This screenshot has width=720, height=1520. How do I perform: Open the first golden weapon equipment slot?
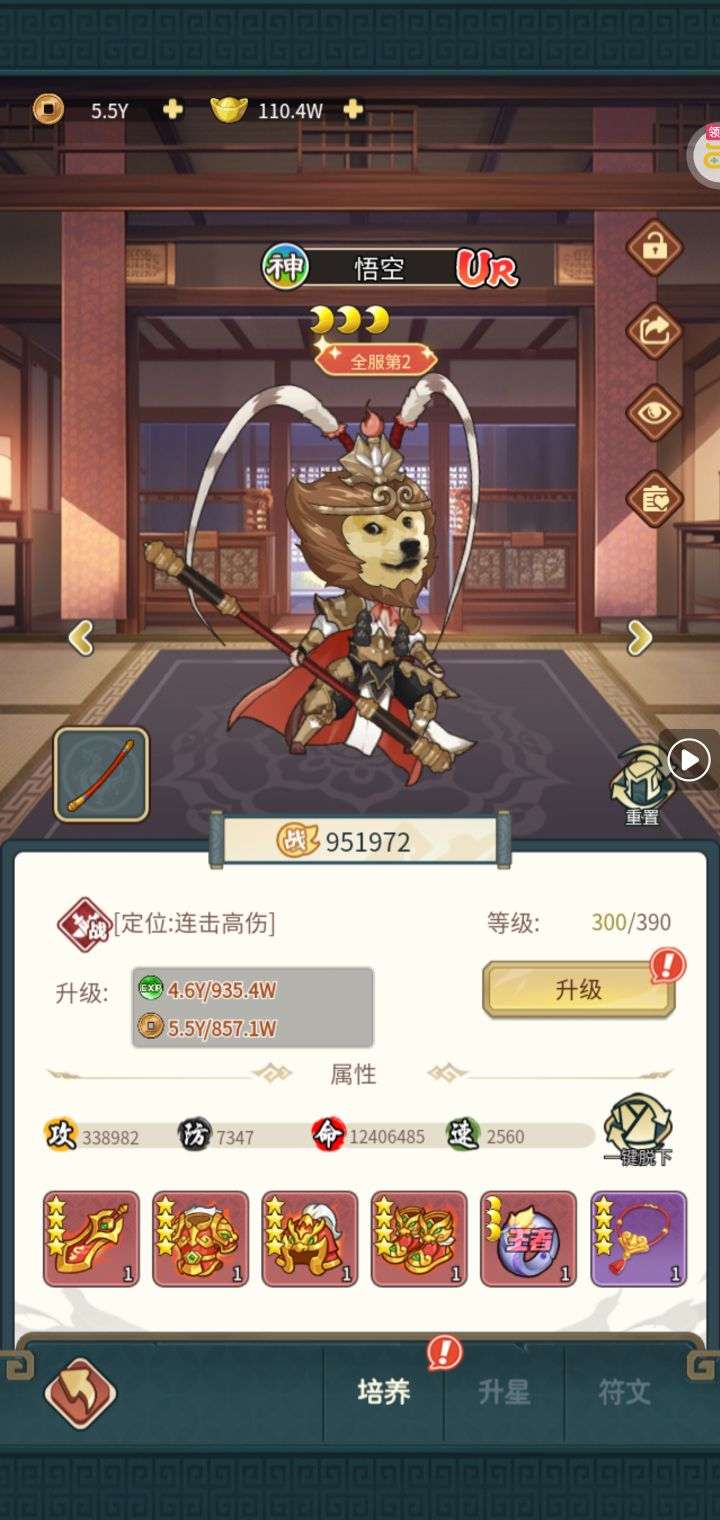92,1238
